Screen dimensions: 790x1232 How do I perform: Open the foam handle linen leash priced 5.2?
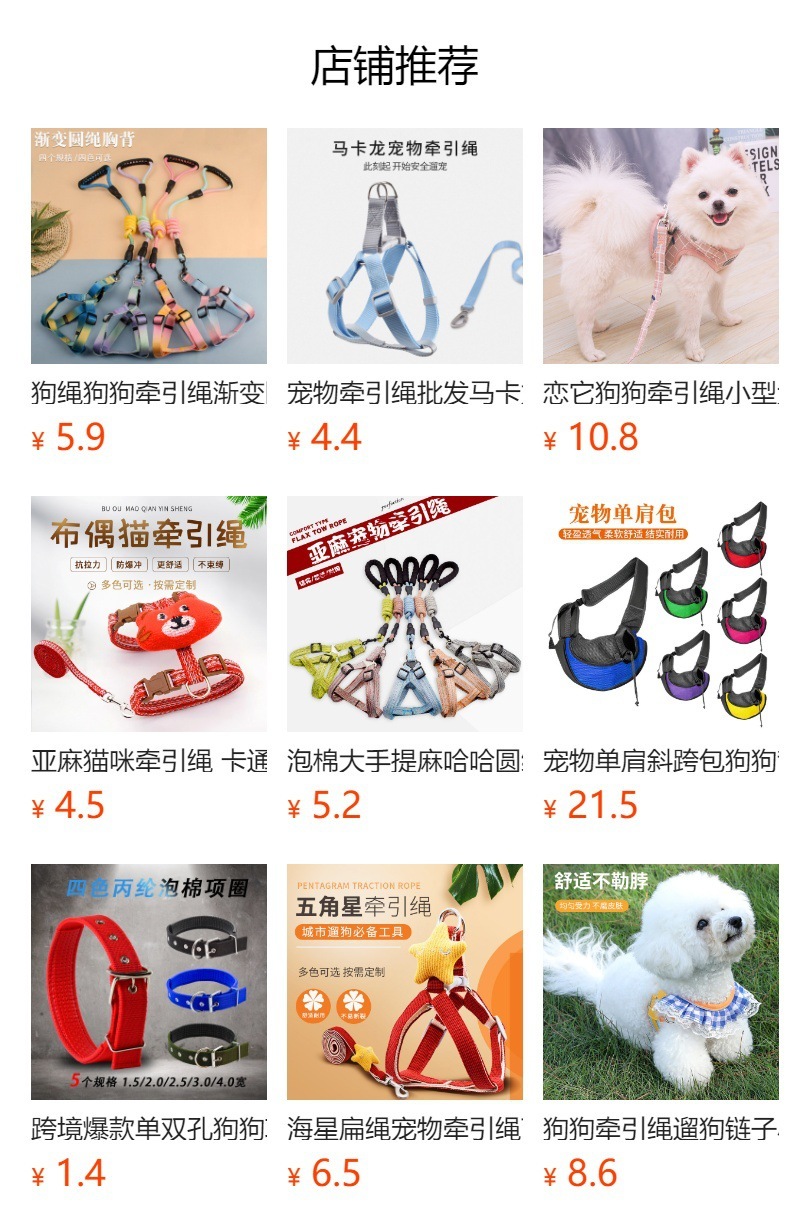pyautogui.click(x=404, y=614)
